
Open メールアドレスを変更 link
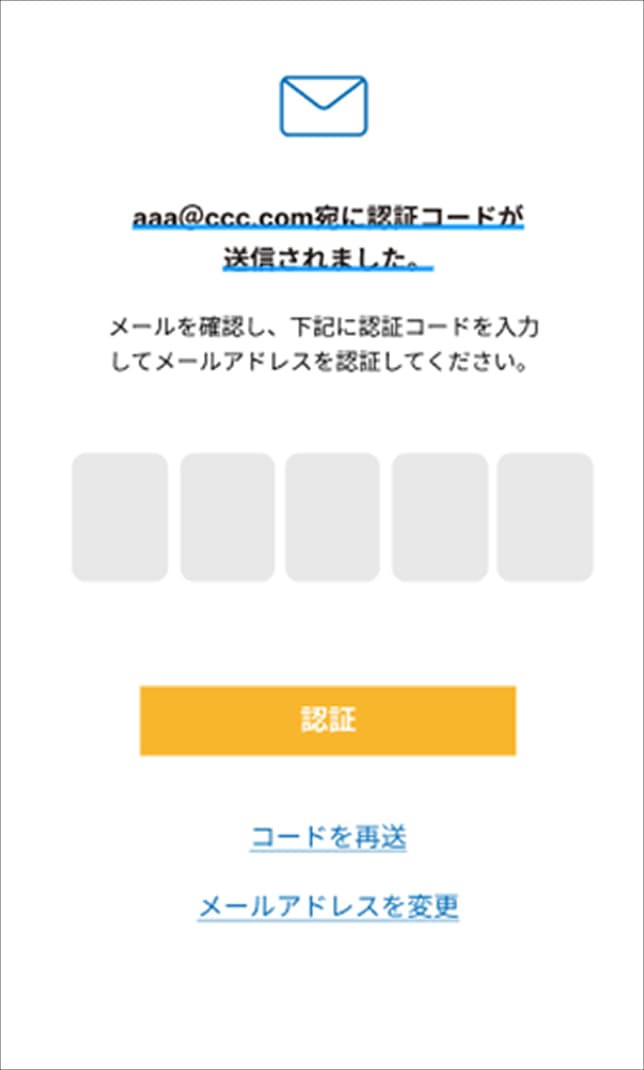click(328, 907)
